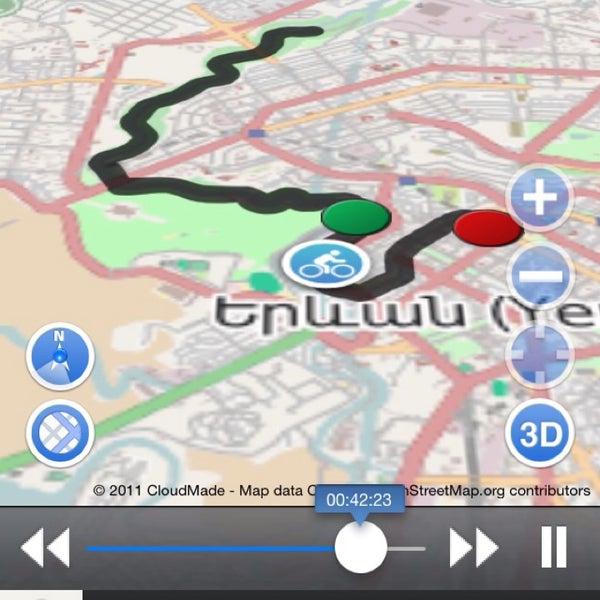Tap the compass north button
This screenshot has width=600, height=600.
(x=60, y=355)
